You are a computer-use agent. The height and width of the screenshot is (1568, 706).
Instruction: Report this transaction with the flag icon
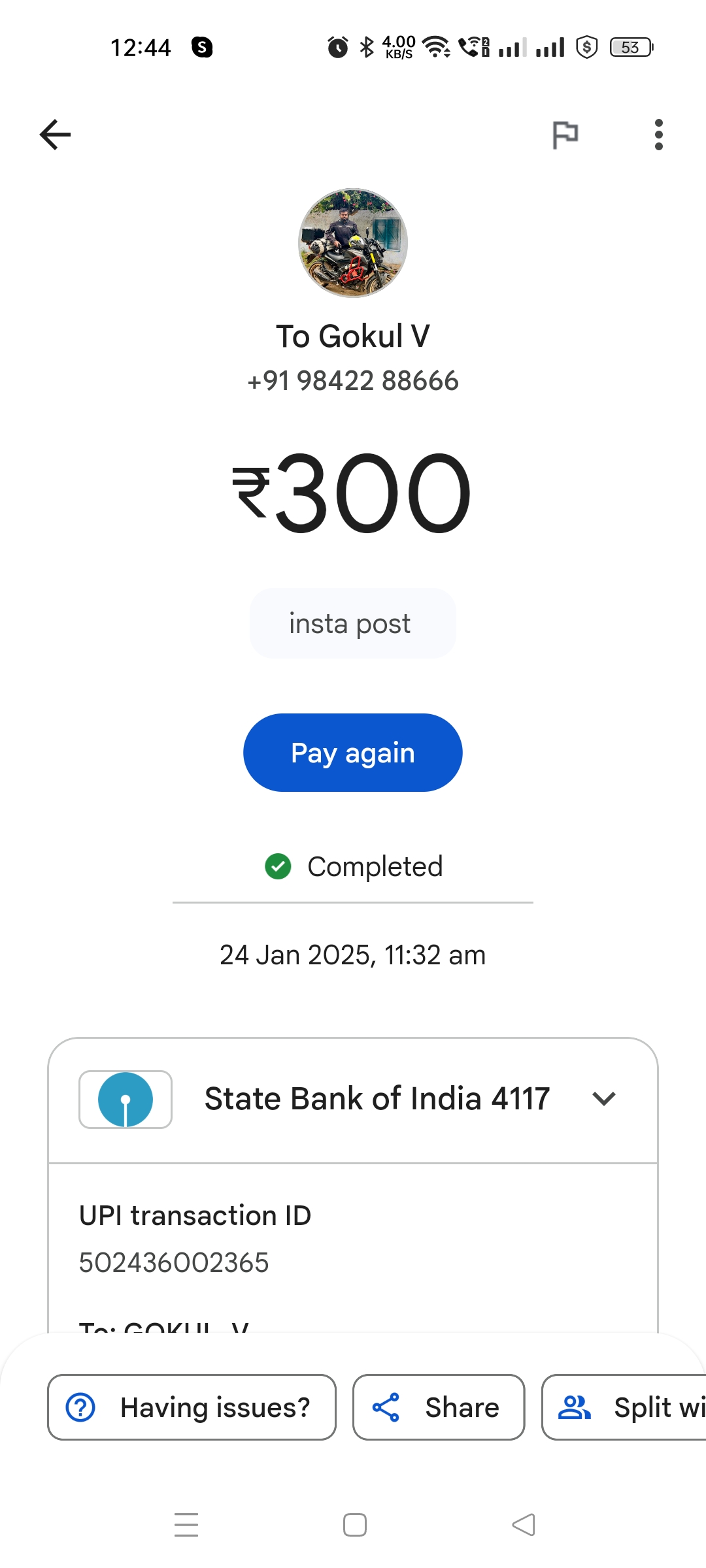coord(565,135)
